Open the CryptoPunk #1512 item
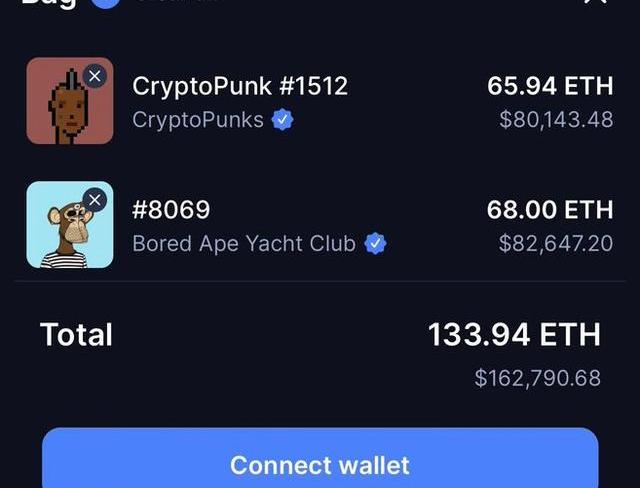Screen dimensions: 640x488 point(240,86)
